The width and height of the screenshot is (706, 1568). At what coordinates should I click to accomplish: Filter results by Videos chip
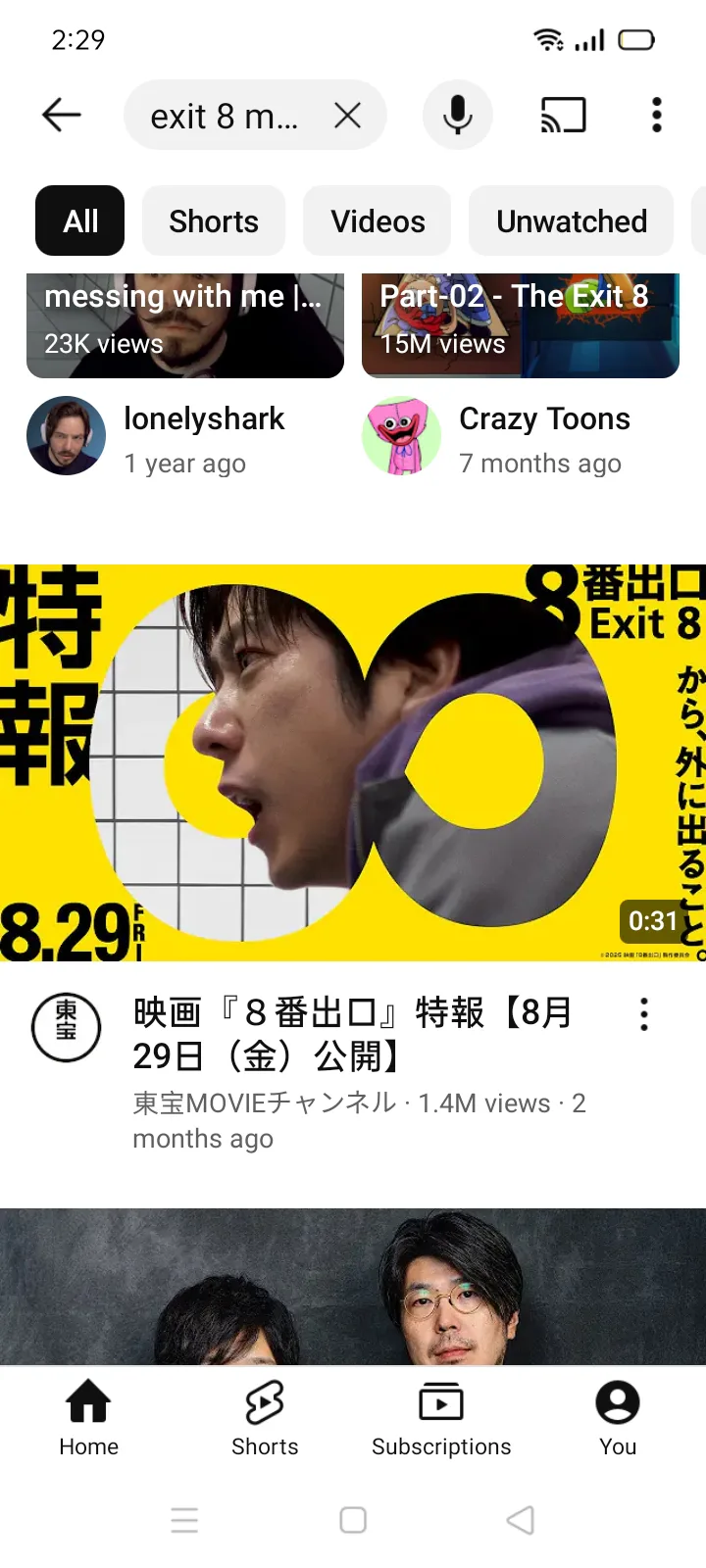(x=378, y=221)
